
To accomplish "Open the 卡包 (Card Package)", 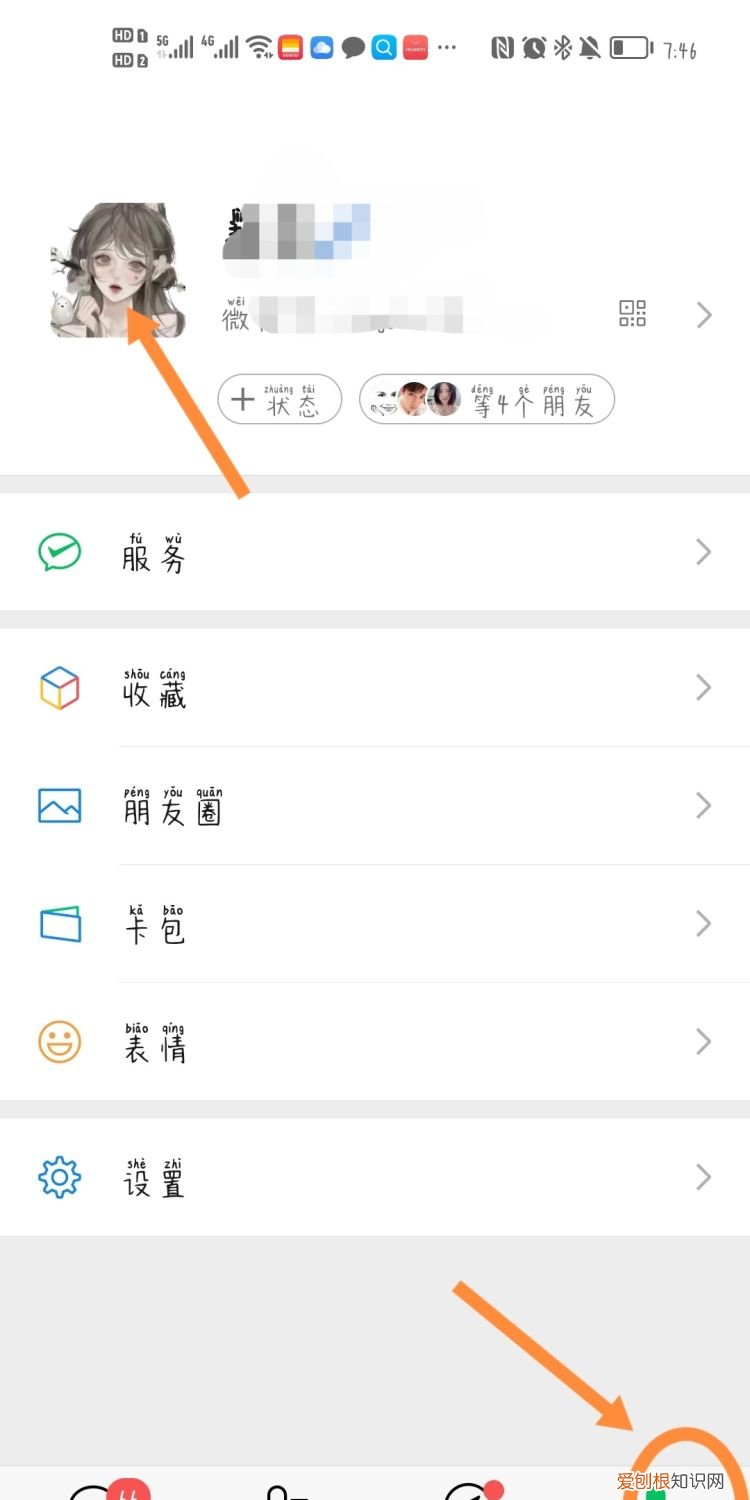I will pos(155,923).
